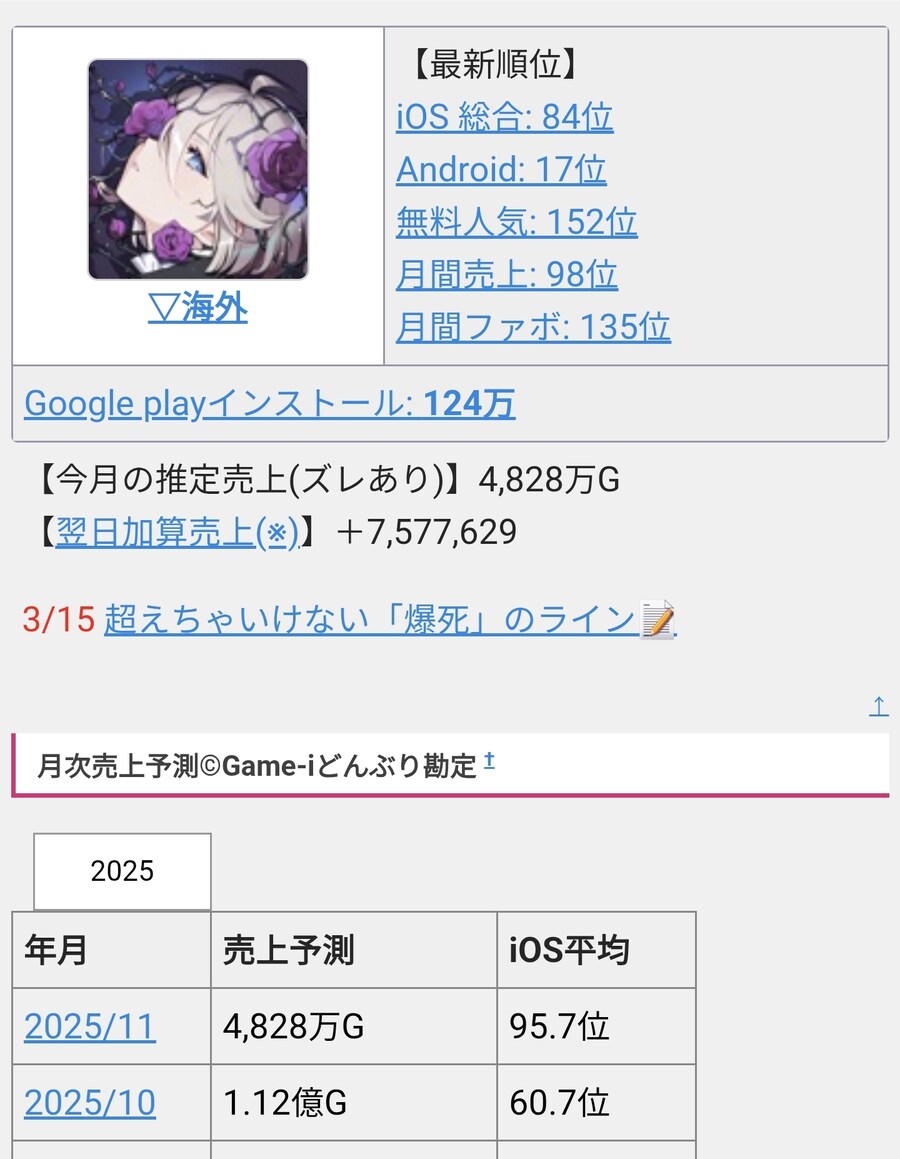Open the iOS 総合 84位 ranking link
Image resolution: width=900 pixels, height=1159 pixels.
[x=504, y=118]
